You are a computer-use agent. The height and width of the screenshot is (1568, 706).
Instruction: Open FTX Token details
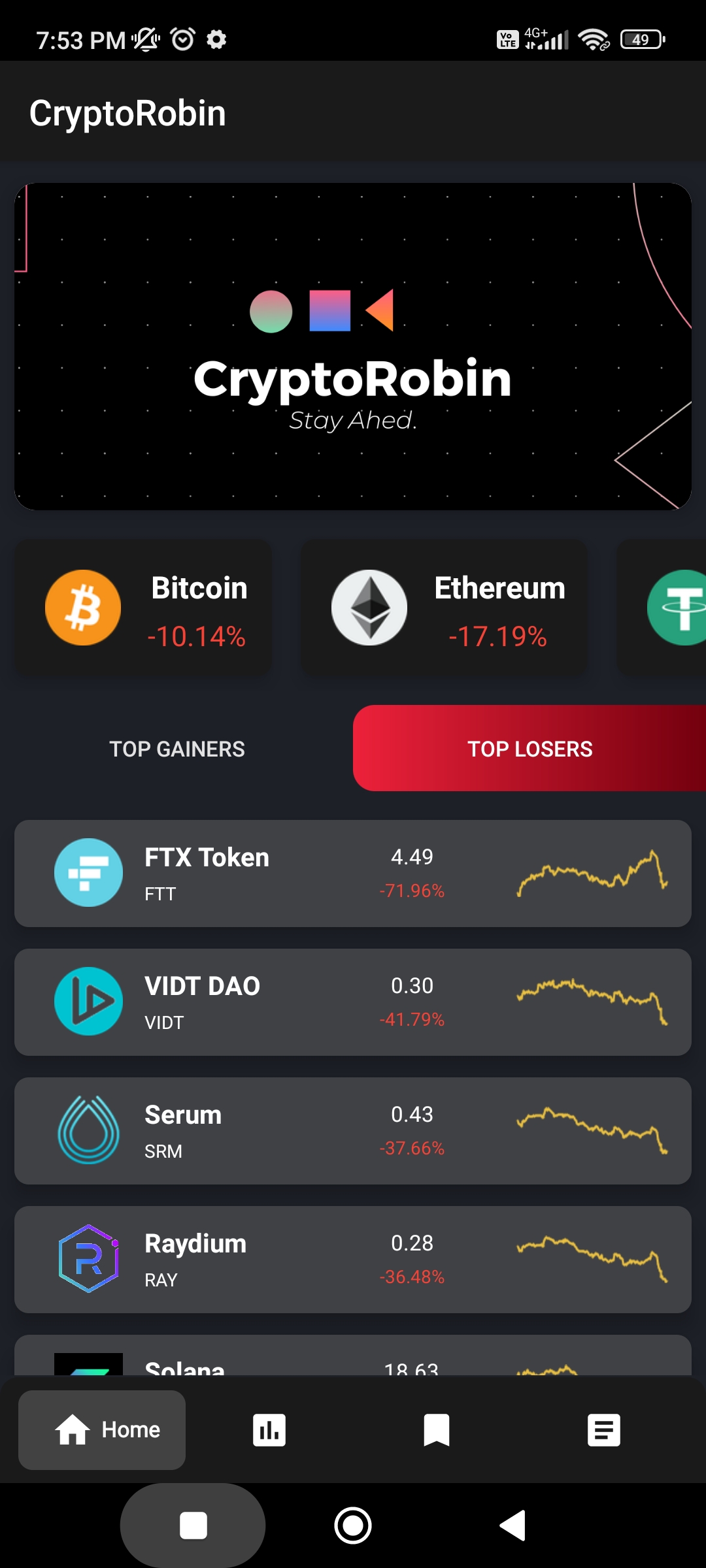pyautogui.click(x=353, y=874)
